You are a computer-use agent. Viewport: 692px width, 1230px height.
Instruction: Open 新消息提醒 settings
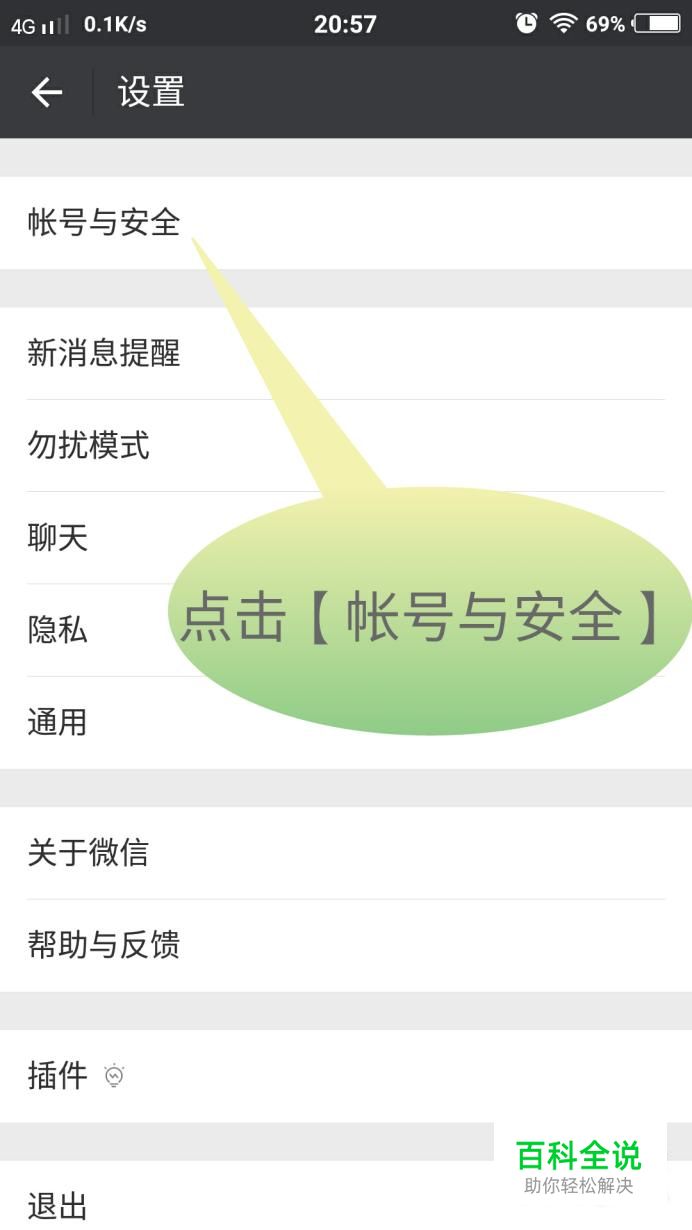(104, 353)
